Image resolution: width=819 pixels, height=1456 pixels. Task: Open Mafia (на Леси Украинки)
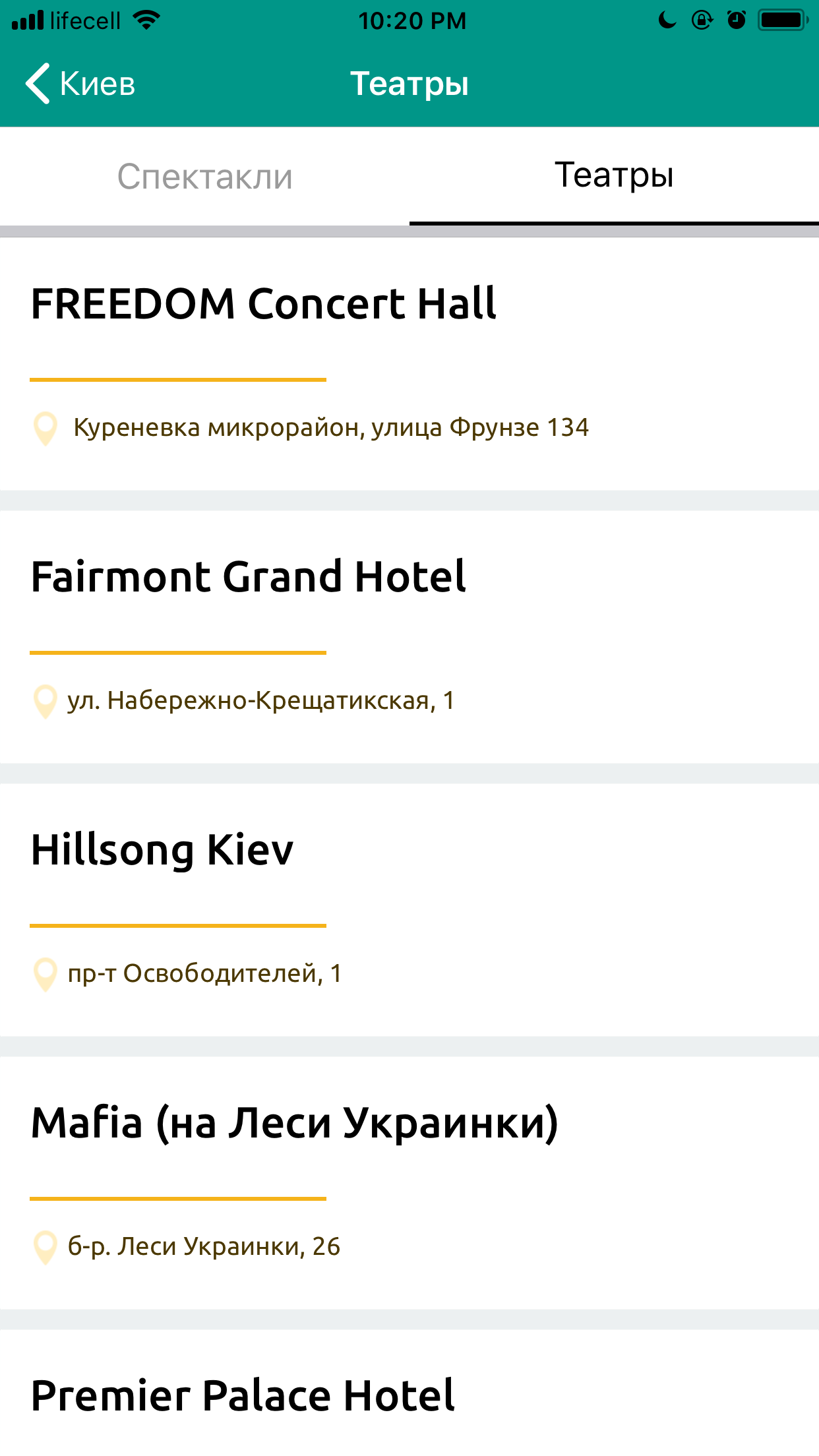coord(409,1183)
